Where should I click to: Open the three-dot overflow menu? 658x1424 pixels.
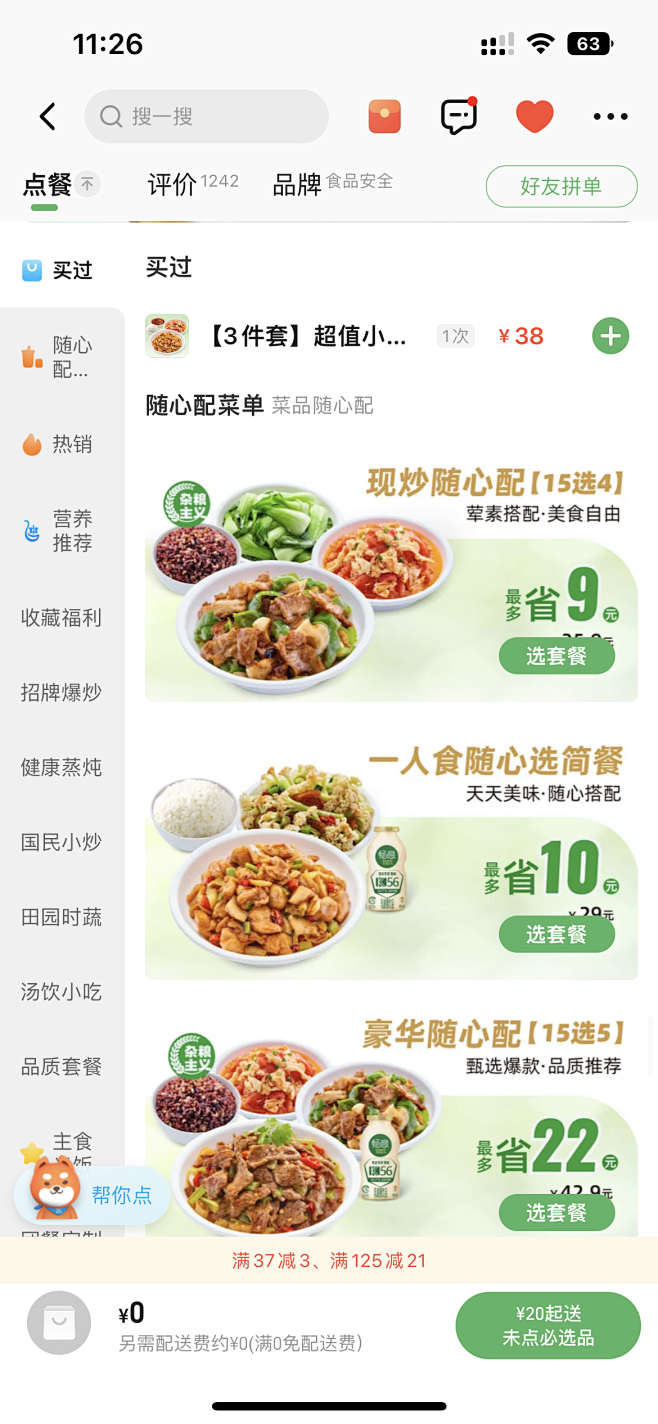tap(610, 117)
